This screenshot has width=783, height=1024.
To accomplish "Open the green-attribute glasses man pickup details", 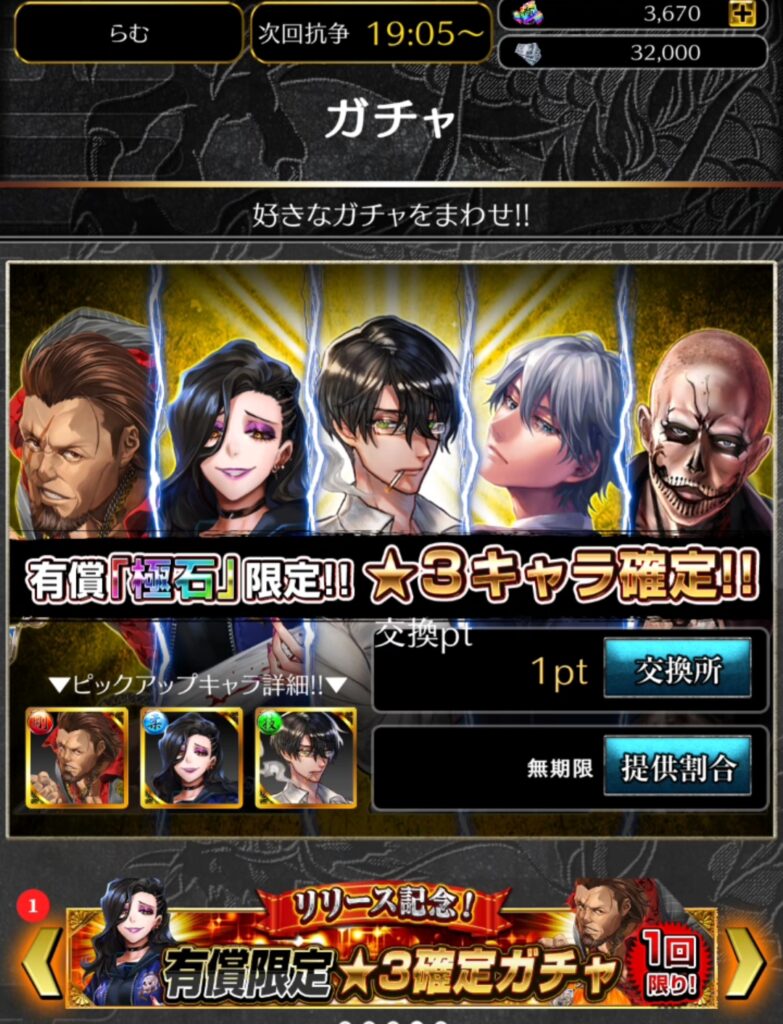I will pos(305,757).
